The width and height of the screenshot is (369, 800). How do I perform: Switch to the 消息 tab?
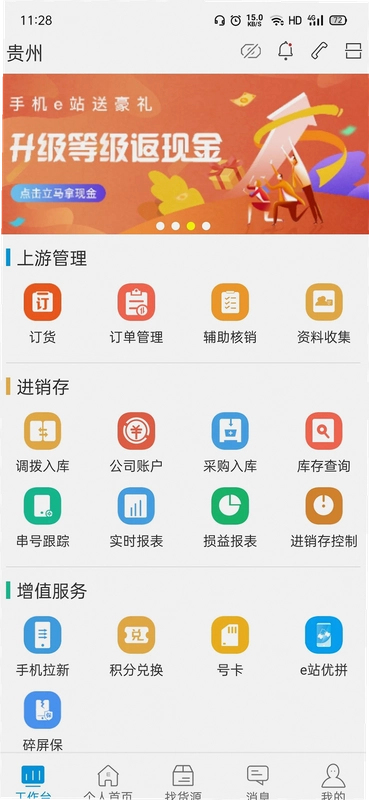click(x=258, y=782)
